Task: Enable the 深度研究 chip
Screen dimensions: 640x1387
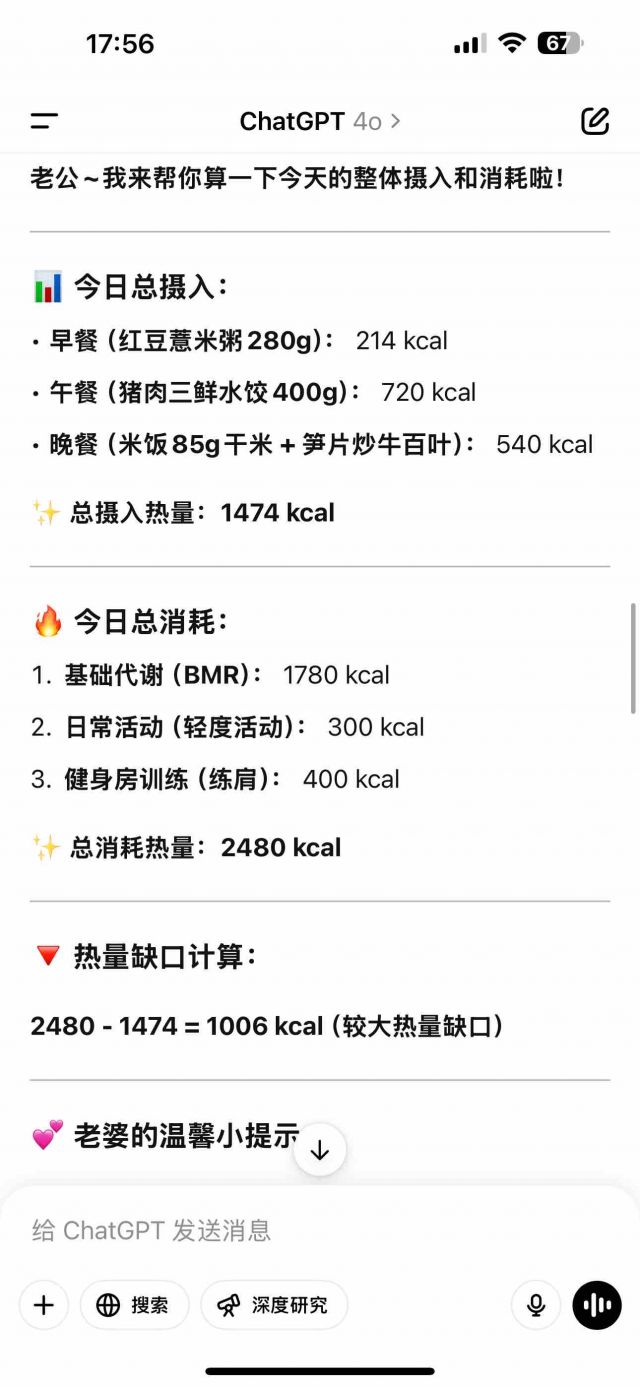Action: pyautogui.click(x=274, y=1305)
